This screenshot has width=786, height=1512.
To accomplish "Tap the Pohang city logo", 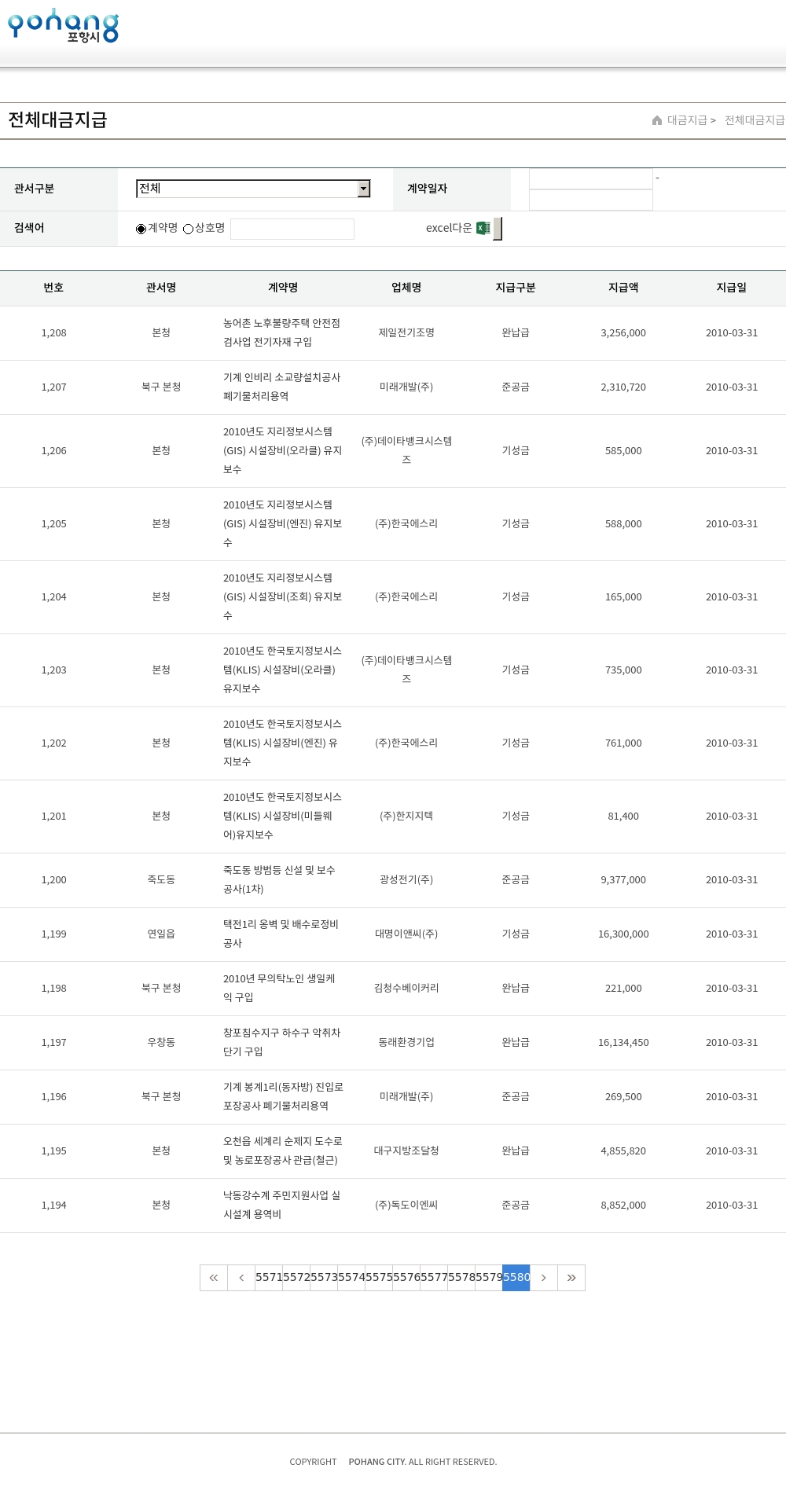I will point(63,25).
